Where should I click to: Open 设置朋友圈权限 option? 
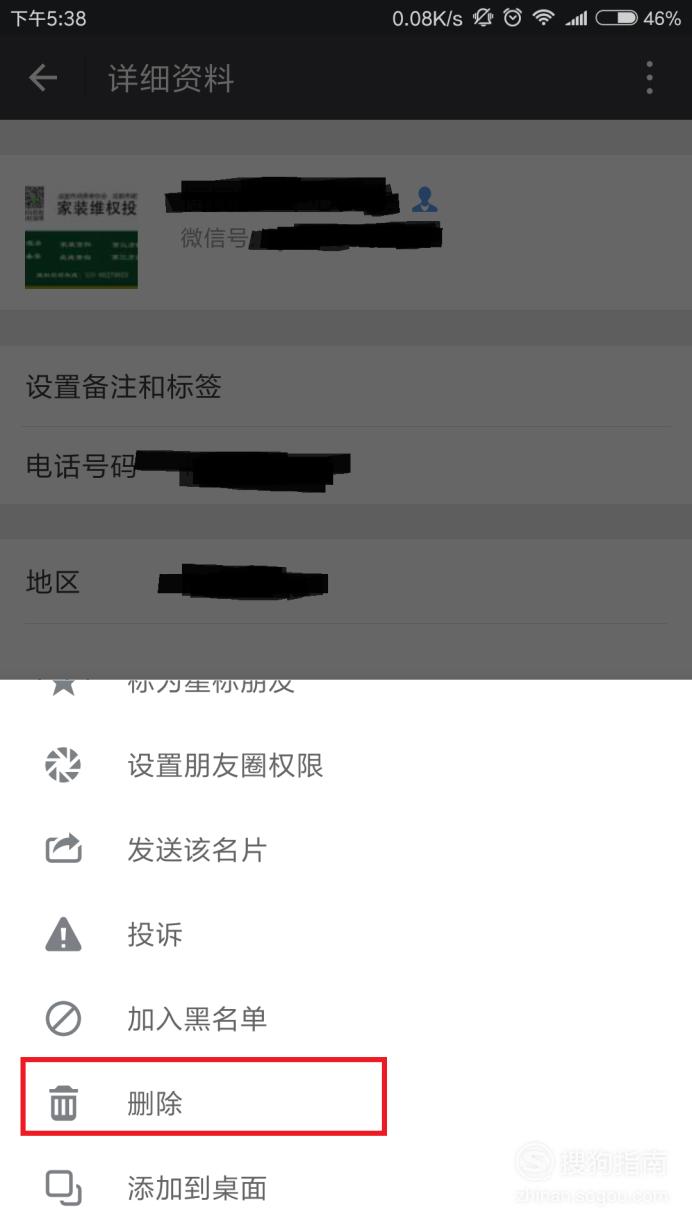[x=346, y=766]
